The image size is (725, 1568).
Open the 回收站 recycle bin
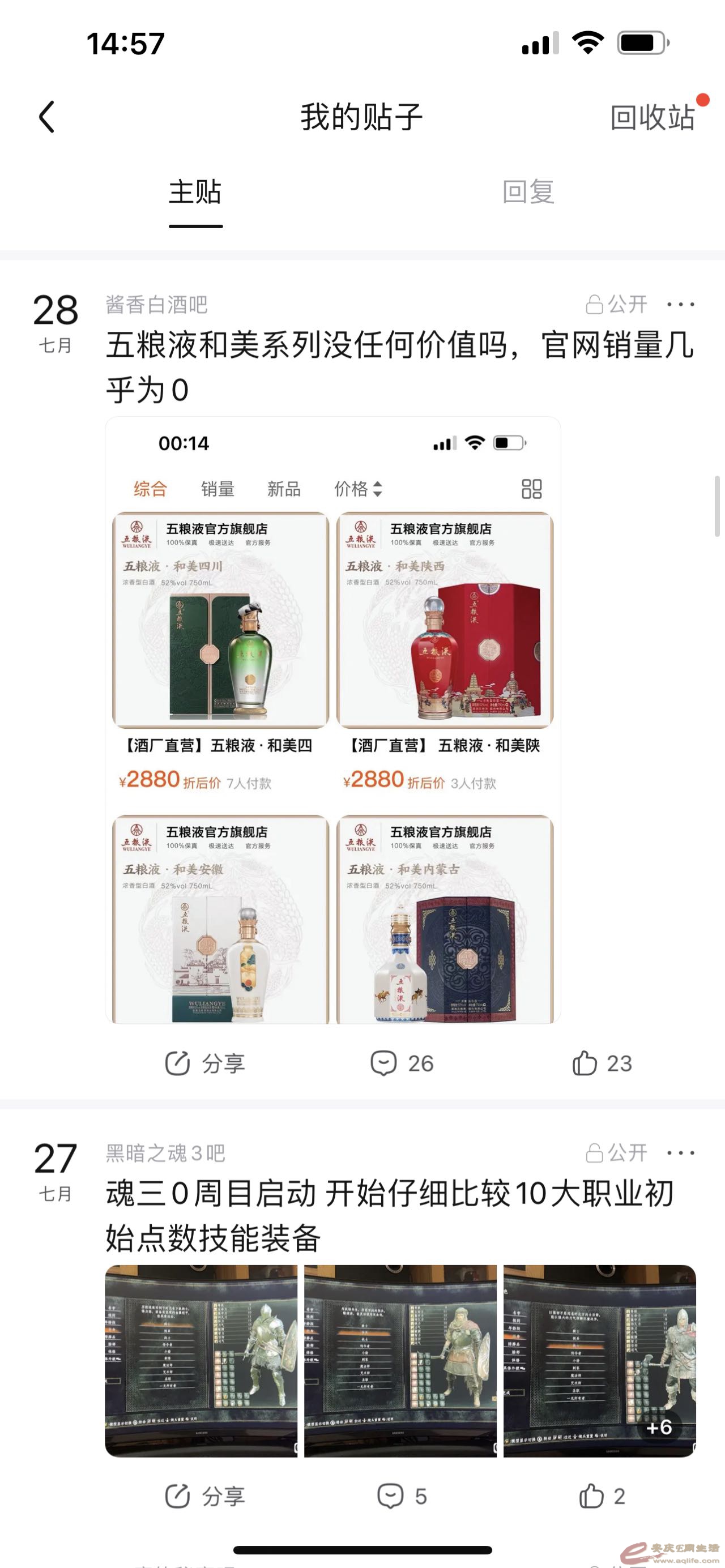652,117
